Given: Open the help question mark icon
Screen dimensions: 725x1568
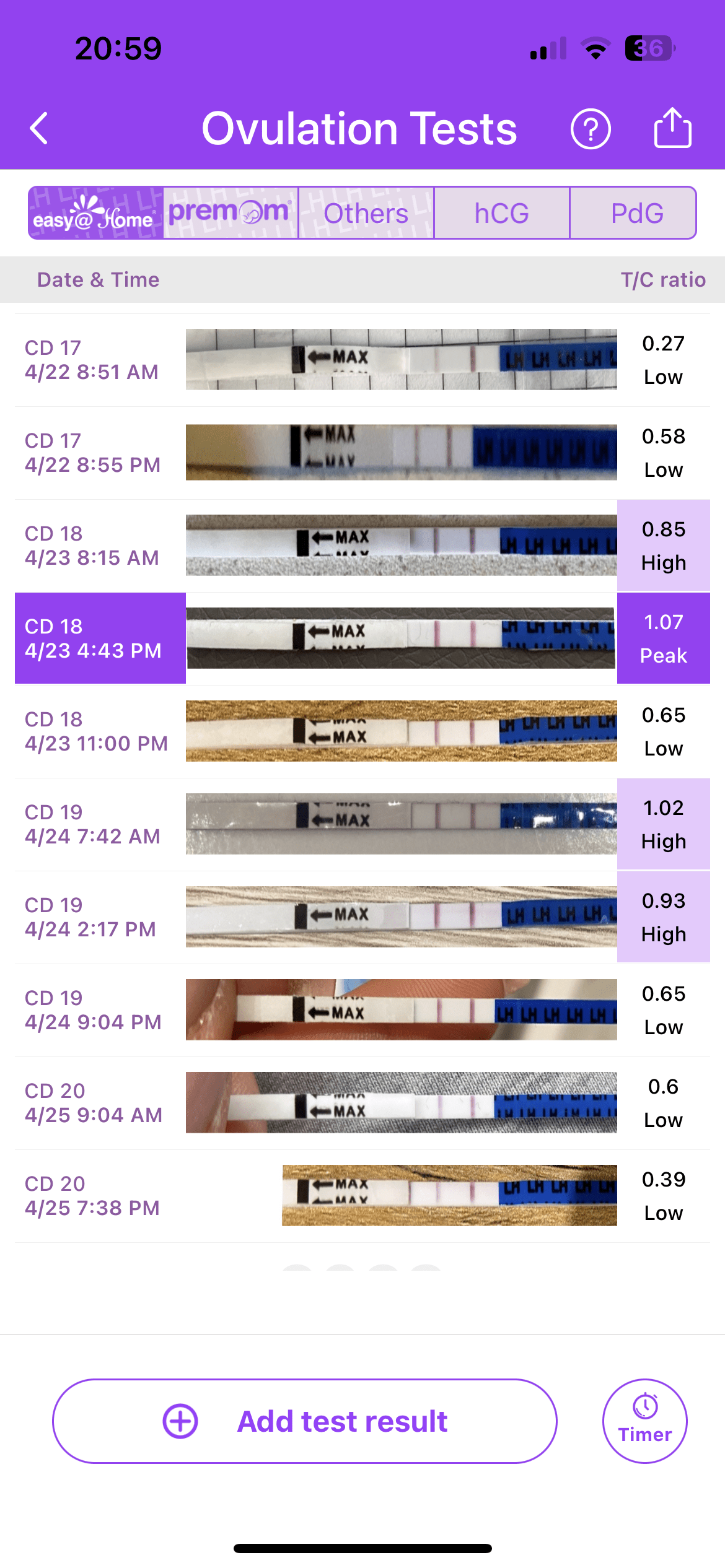Looking at the screenshot, I should (590, 129).
